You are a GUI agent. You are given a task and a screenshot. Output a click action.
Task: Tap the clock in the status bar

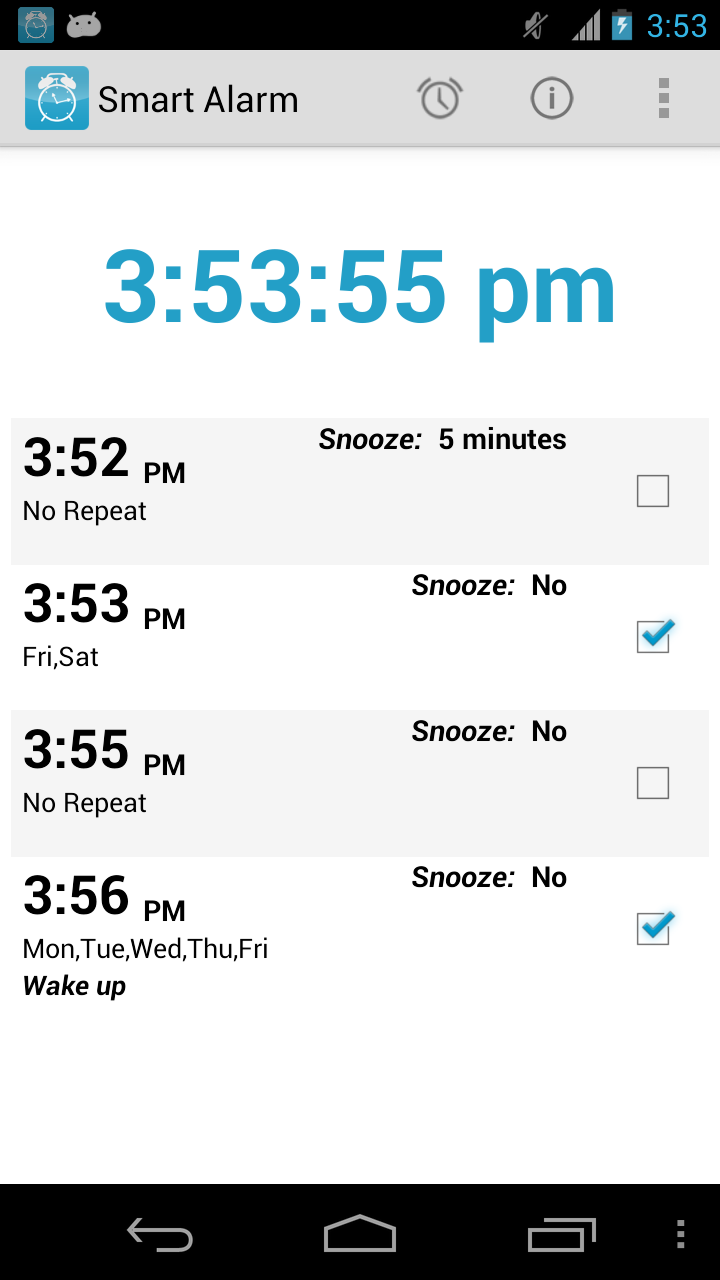click(x=678, y=25)
